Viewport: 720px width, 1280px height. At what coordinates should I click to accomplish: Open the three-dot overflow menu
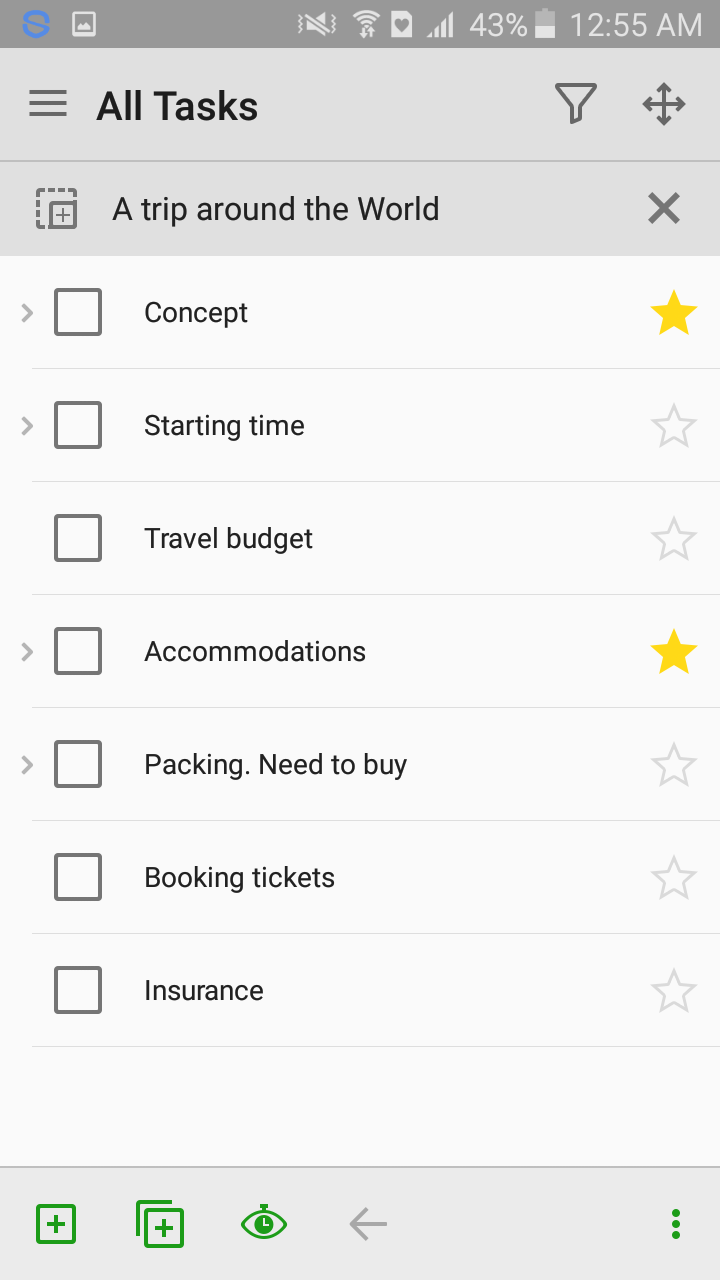point(676,1224)
